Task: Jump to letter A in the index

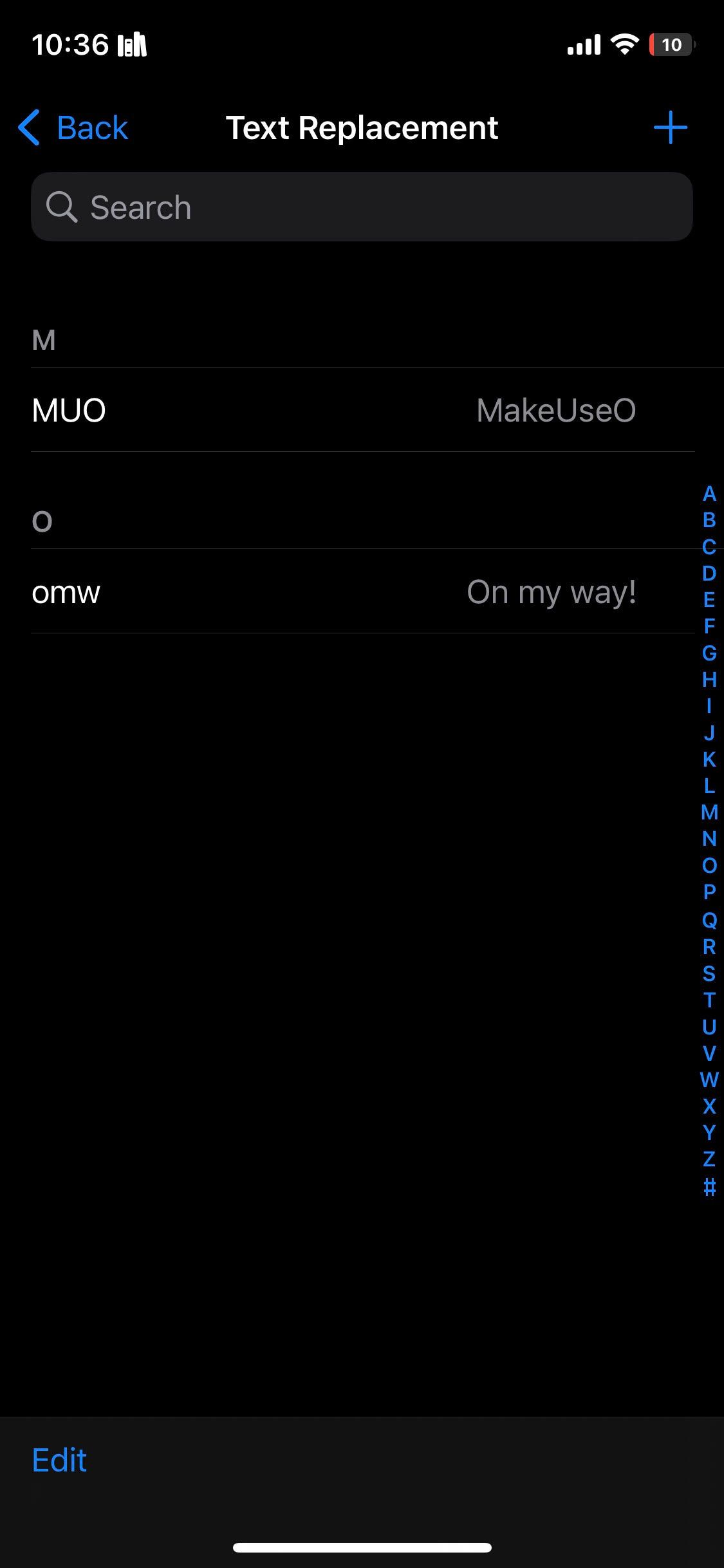Action: [x=709, y=494]
